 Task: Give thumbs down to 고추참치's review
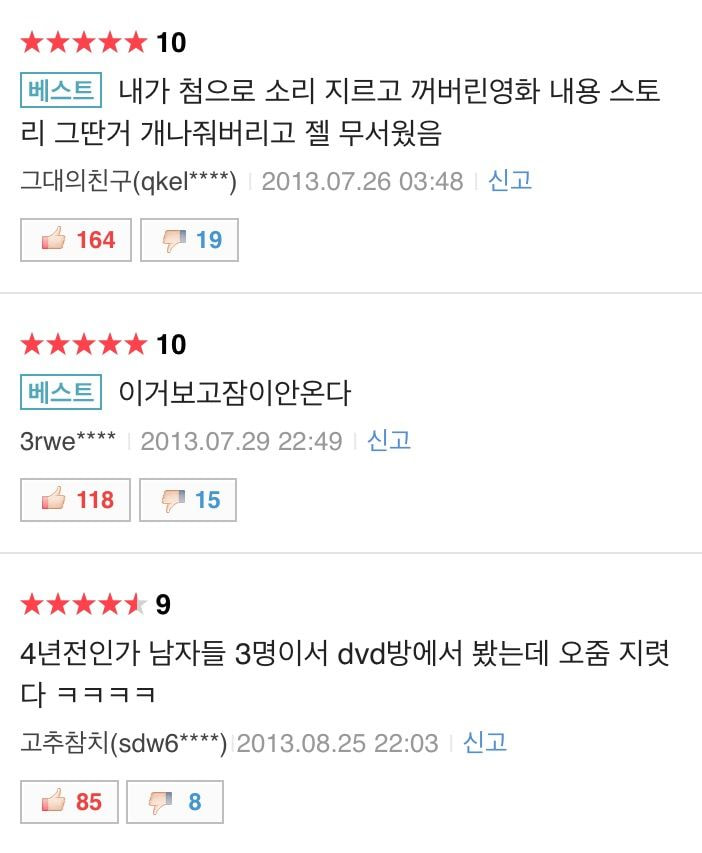pos(173,802)
